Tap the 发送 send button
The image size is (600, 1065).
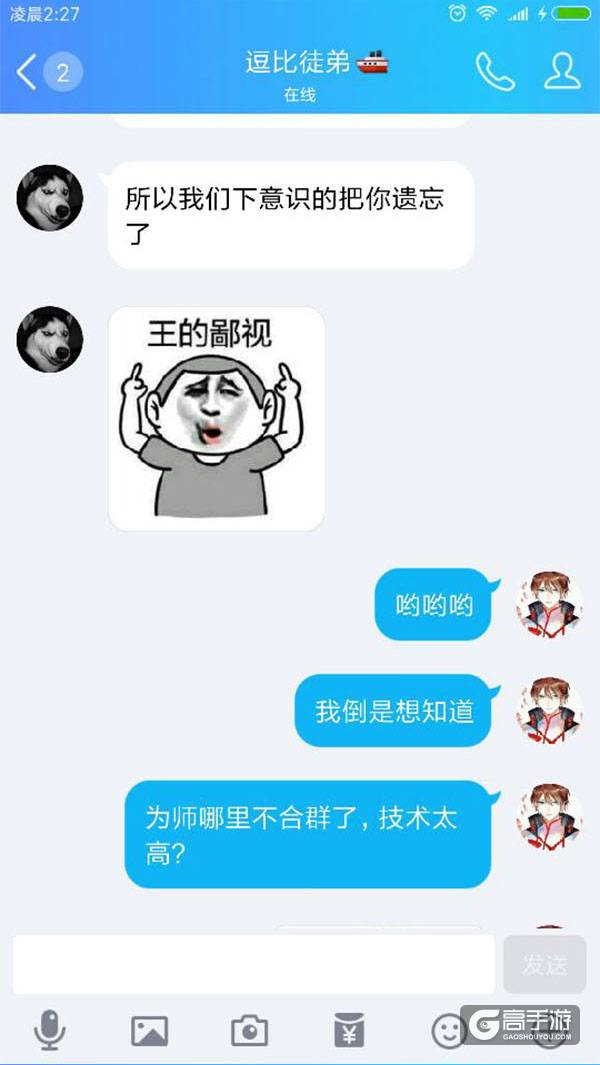click(545, 964)
